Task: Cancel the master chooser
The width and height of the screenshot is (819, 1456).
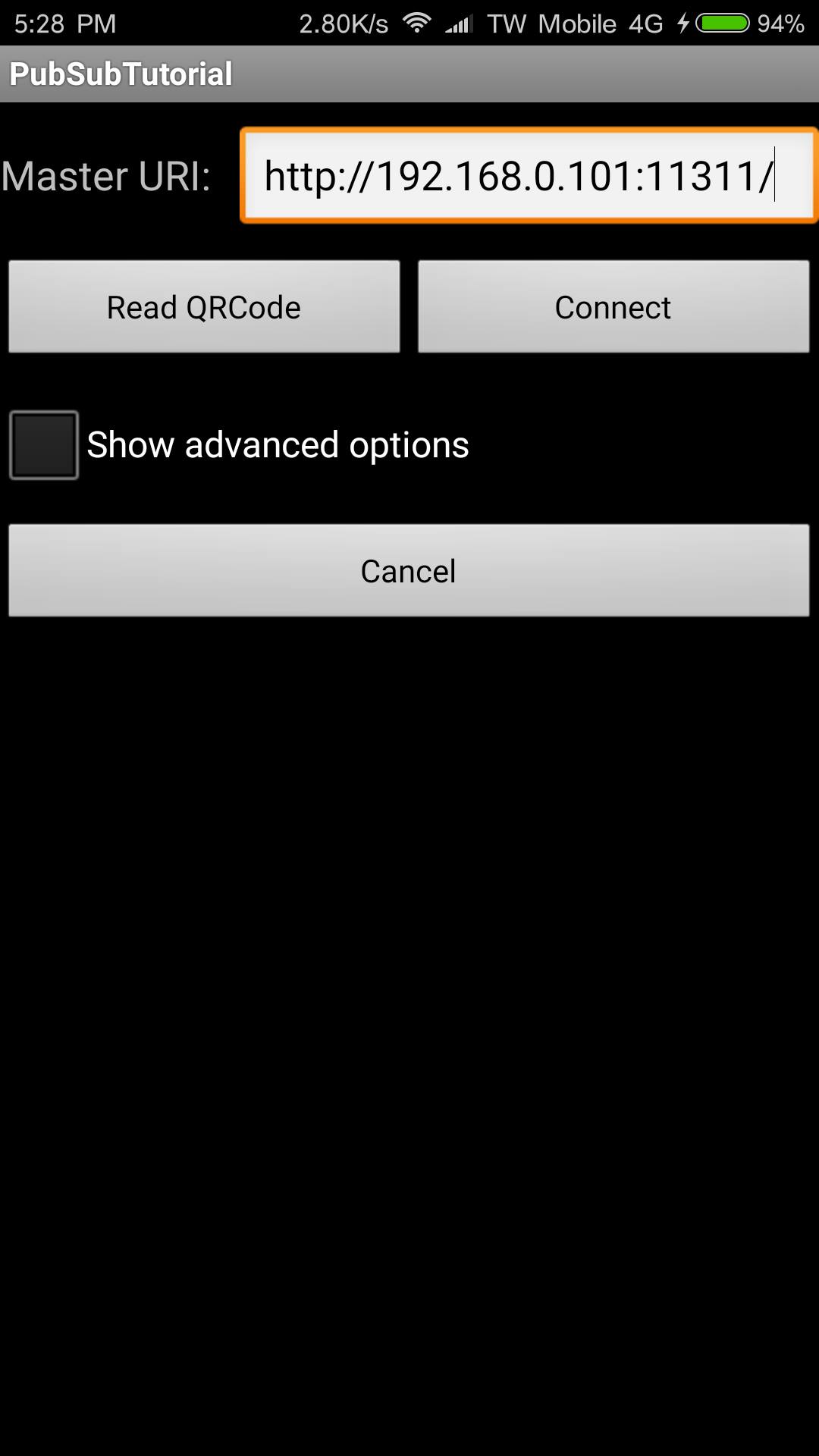Action: [409, 571]
